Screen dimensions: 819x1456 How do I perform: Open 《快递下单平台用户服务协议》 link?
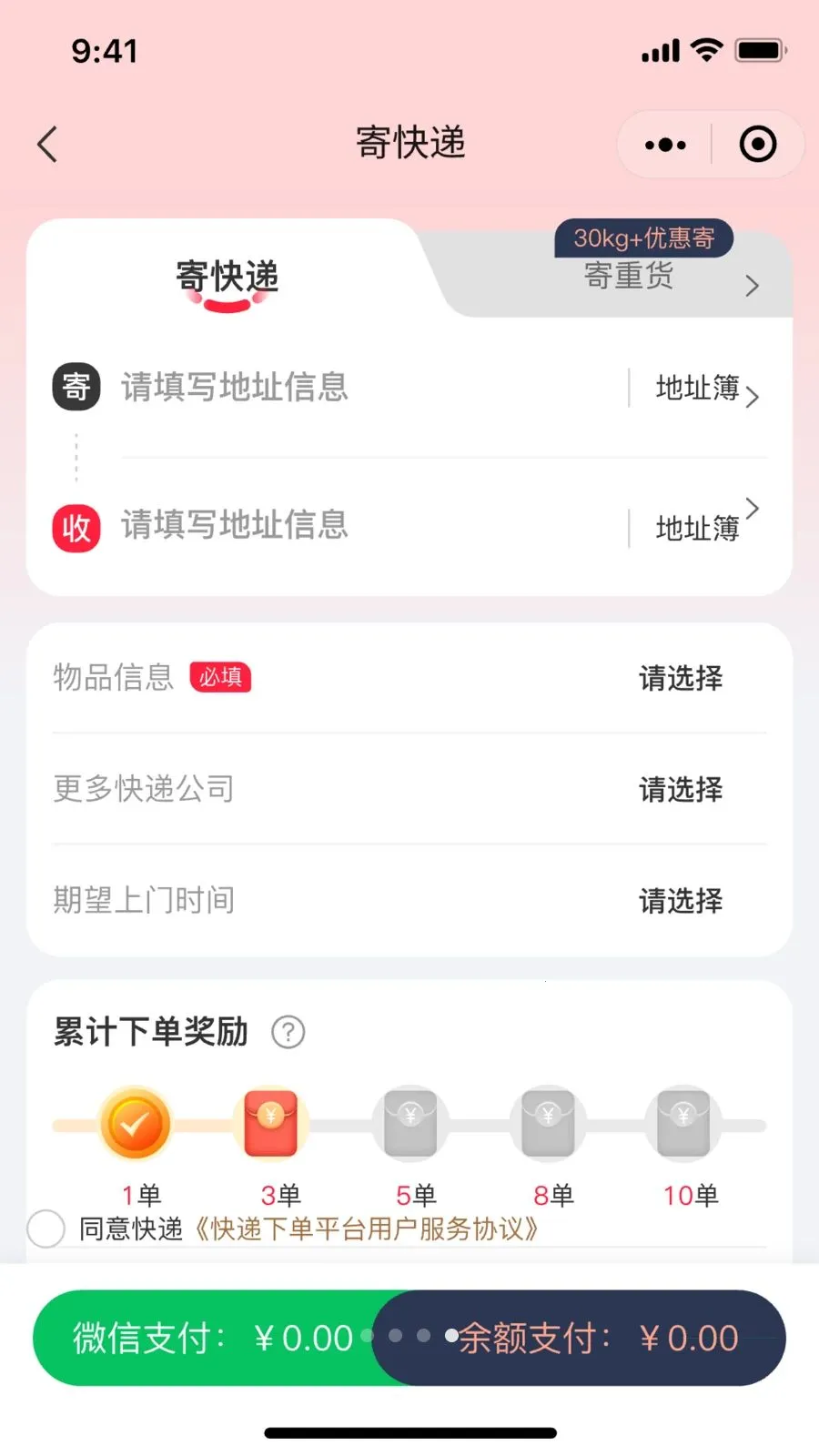[x=366, y=1229]
